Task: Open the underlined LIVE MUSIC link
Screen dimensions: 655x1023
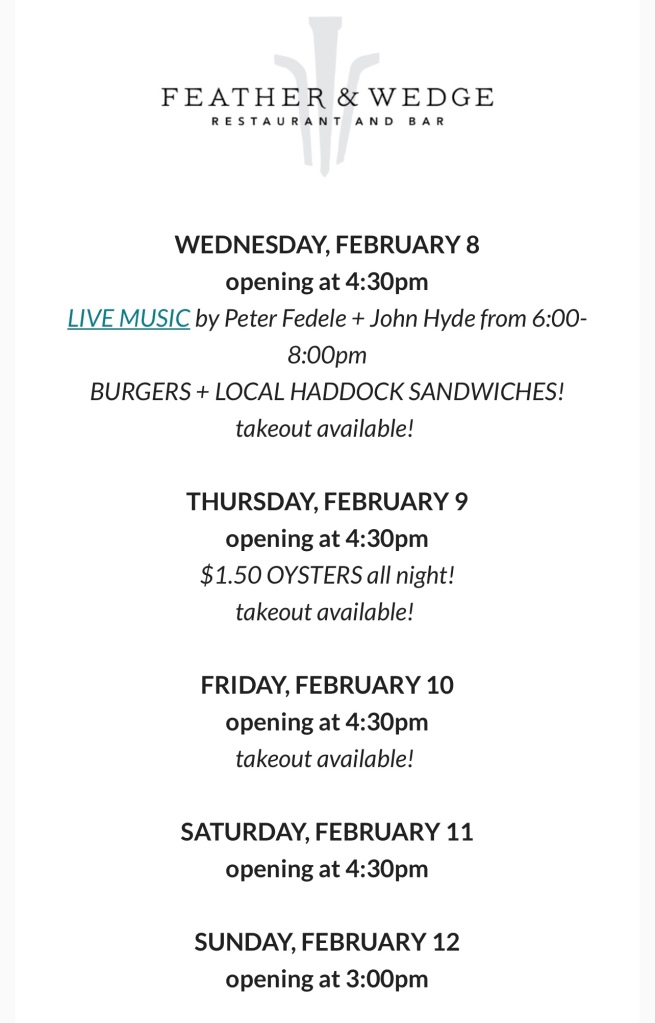Action: coord(128,319)
